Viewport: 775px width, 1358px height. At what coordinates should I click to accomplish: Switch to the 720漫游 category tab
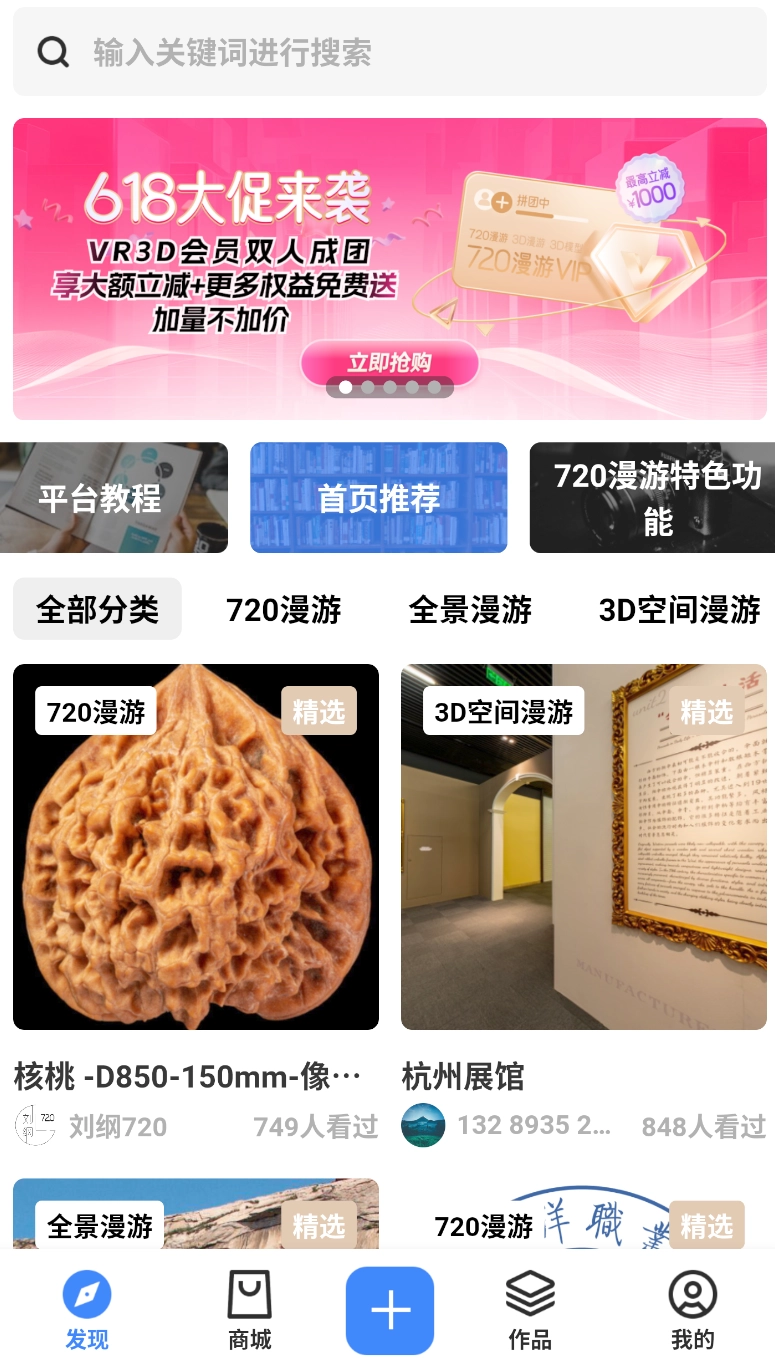pos(284,609)
